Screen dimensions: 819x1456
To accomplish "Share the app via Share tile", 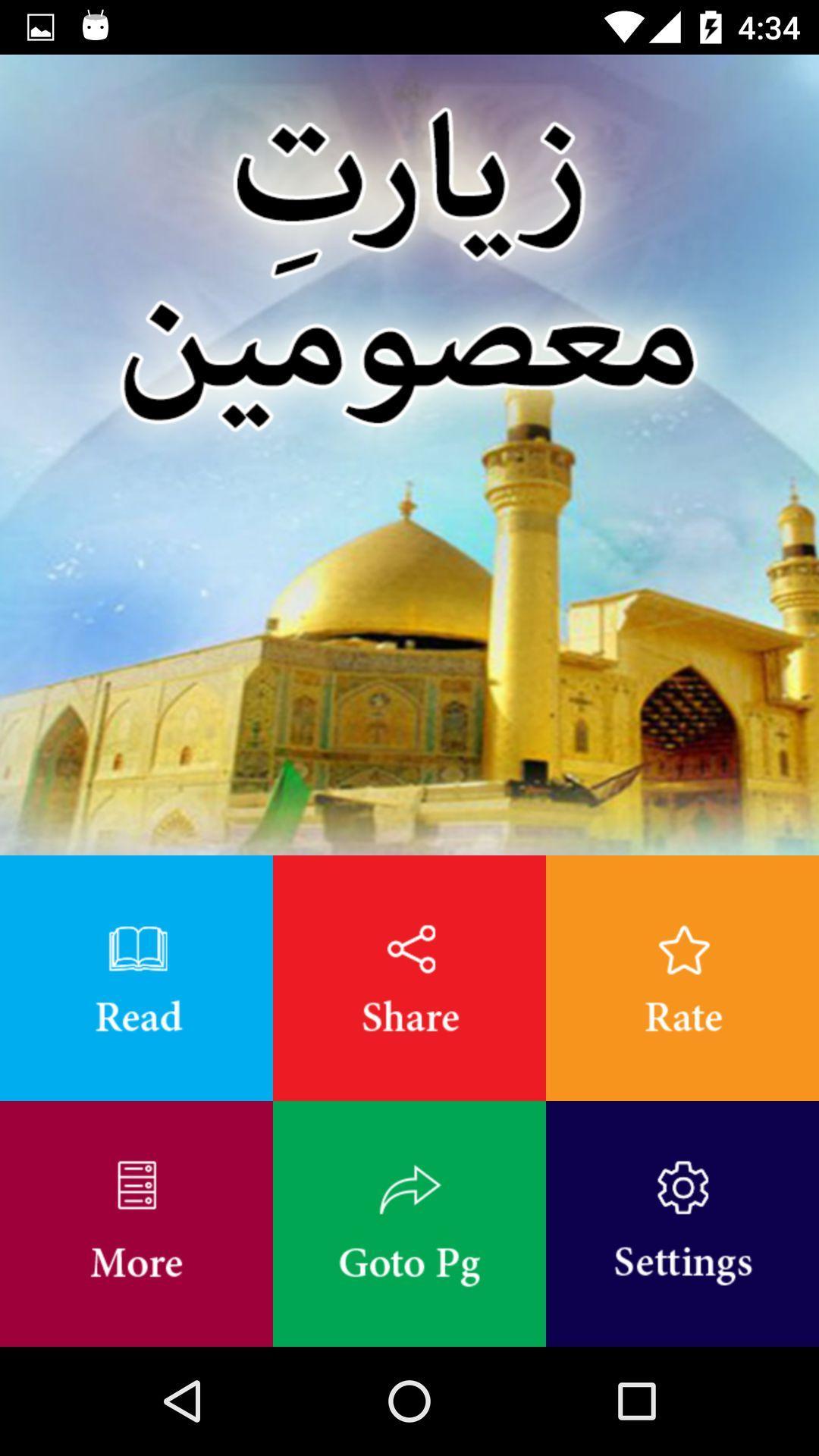I will pyautogui.click(x=409, y=978).
